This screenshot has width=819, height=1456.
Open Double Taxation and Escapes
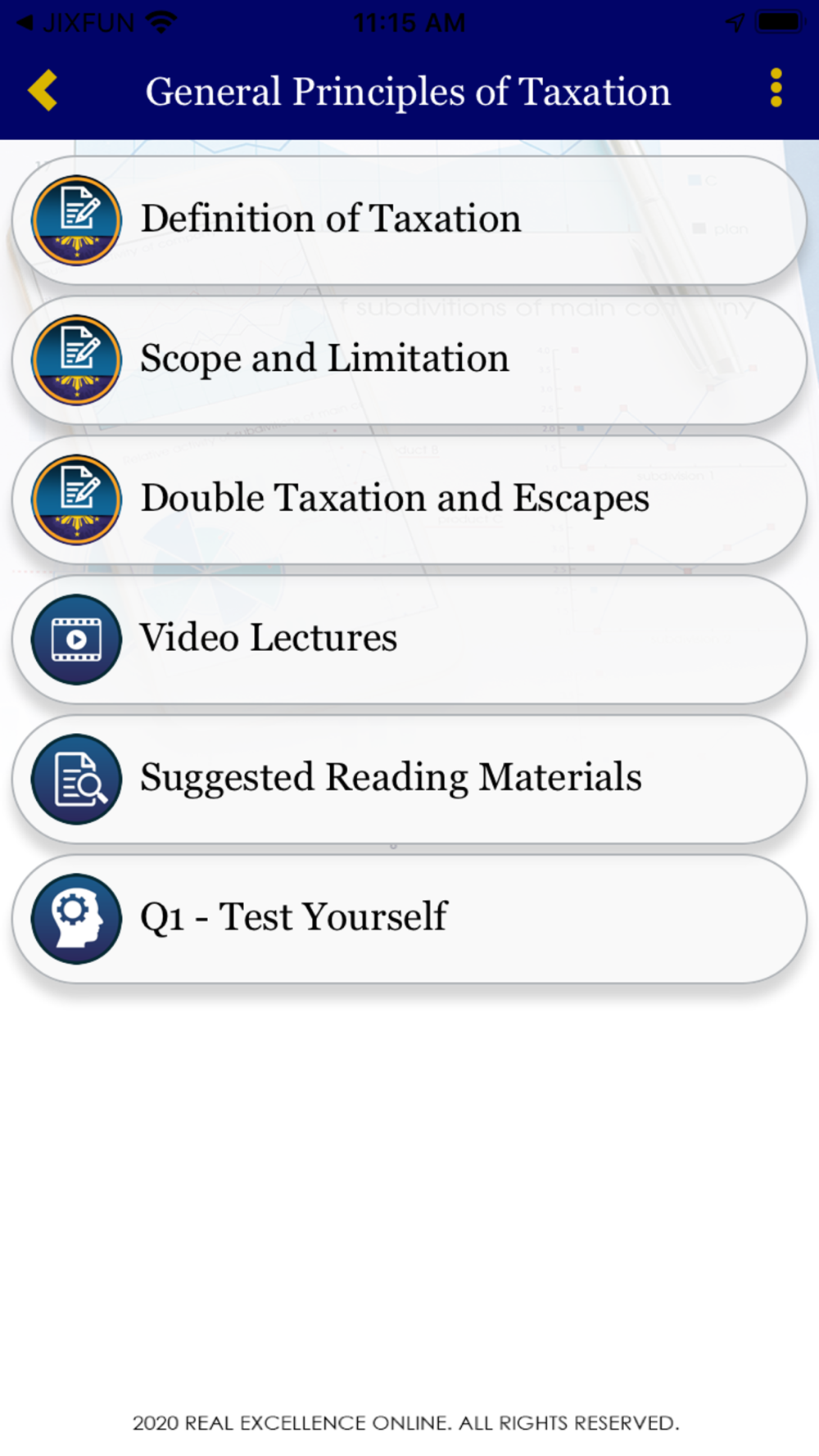409,500
